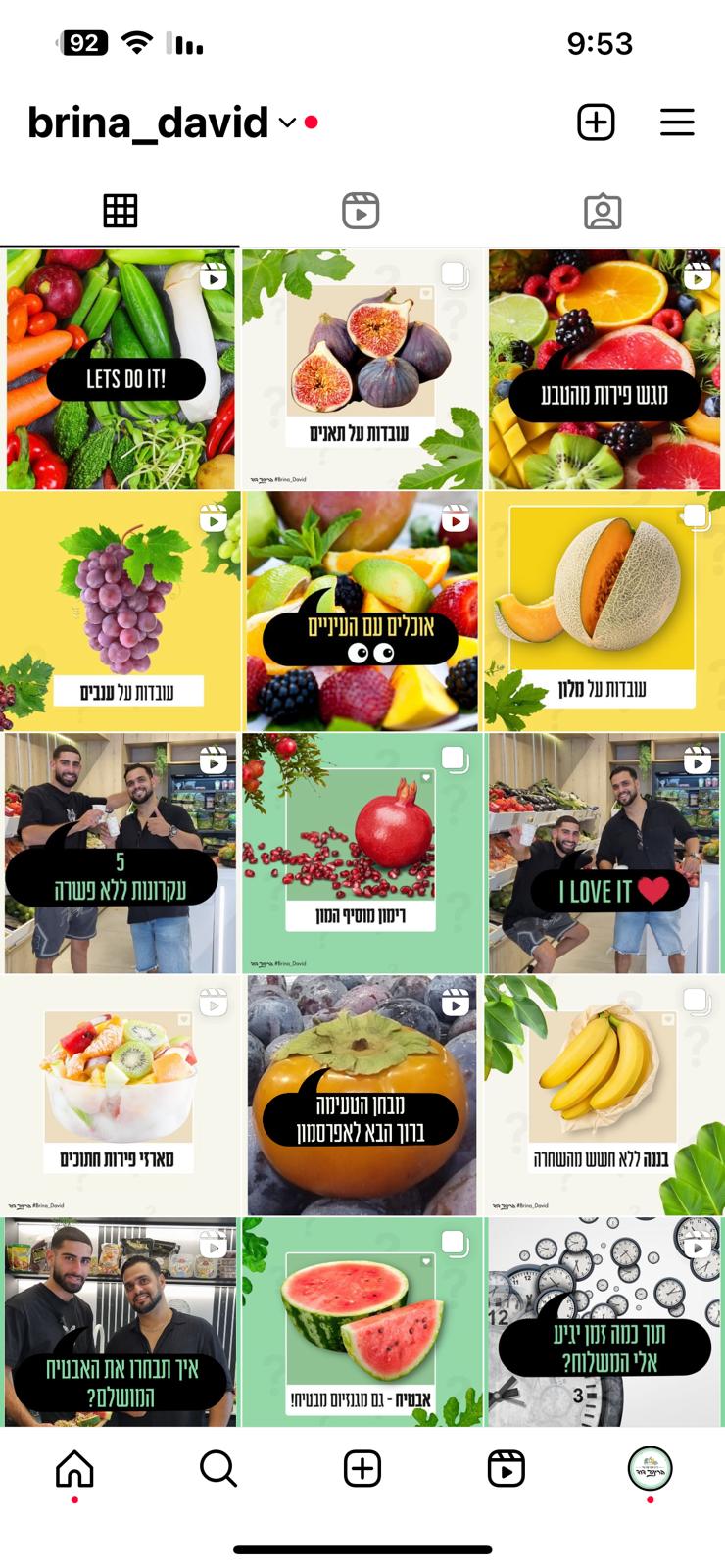Switch to the tagged photos tab

pos(603,211)
